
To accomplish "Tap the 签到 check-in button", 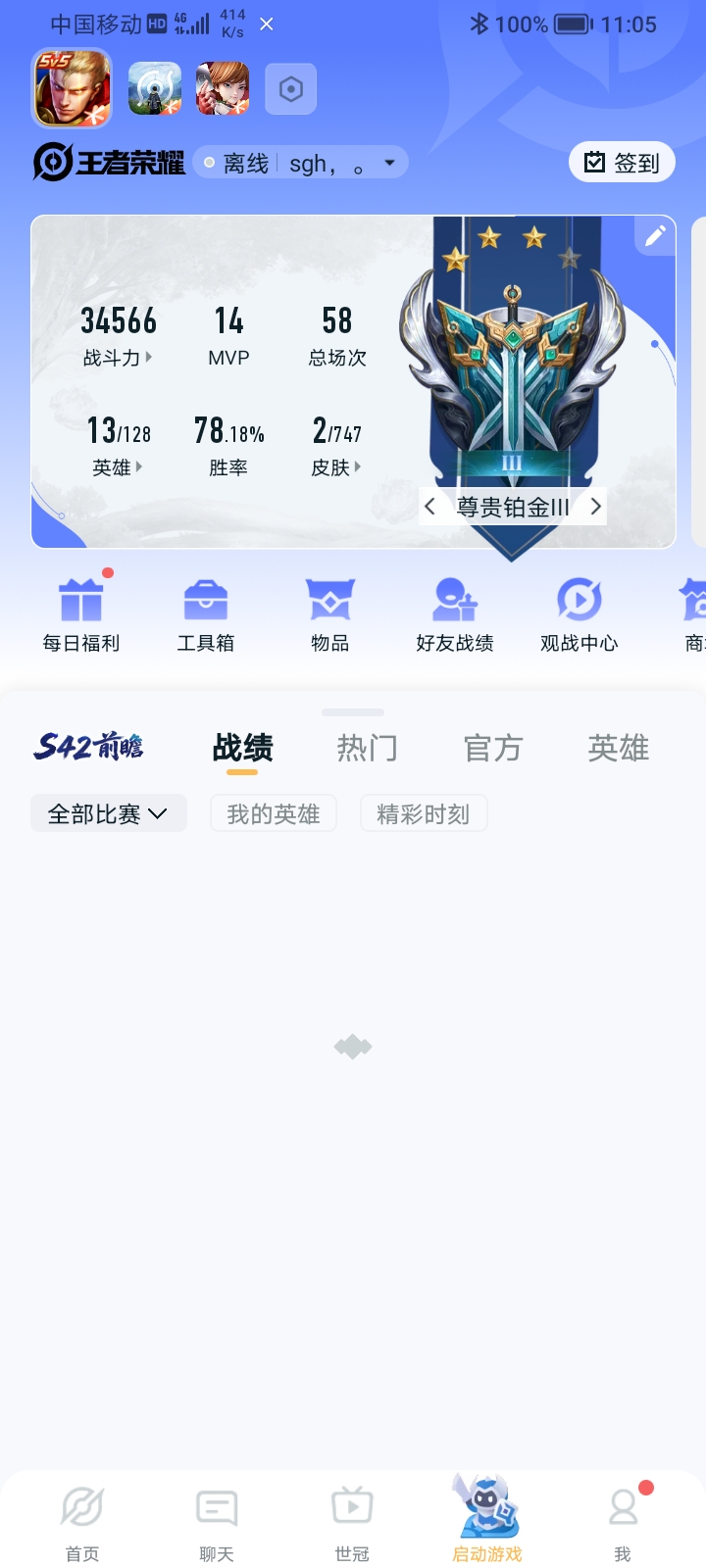I will tap(622, 163).
